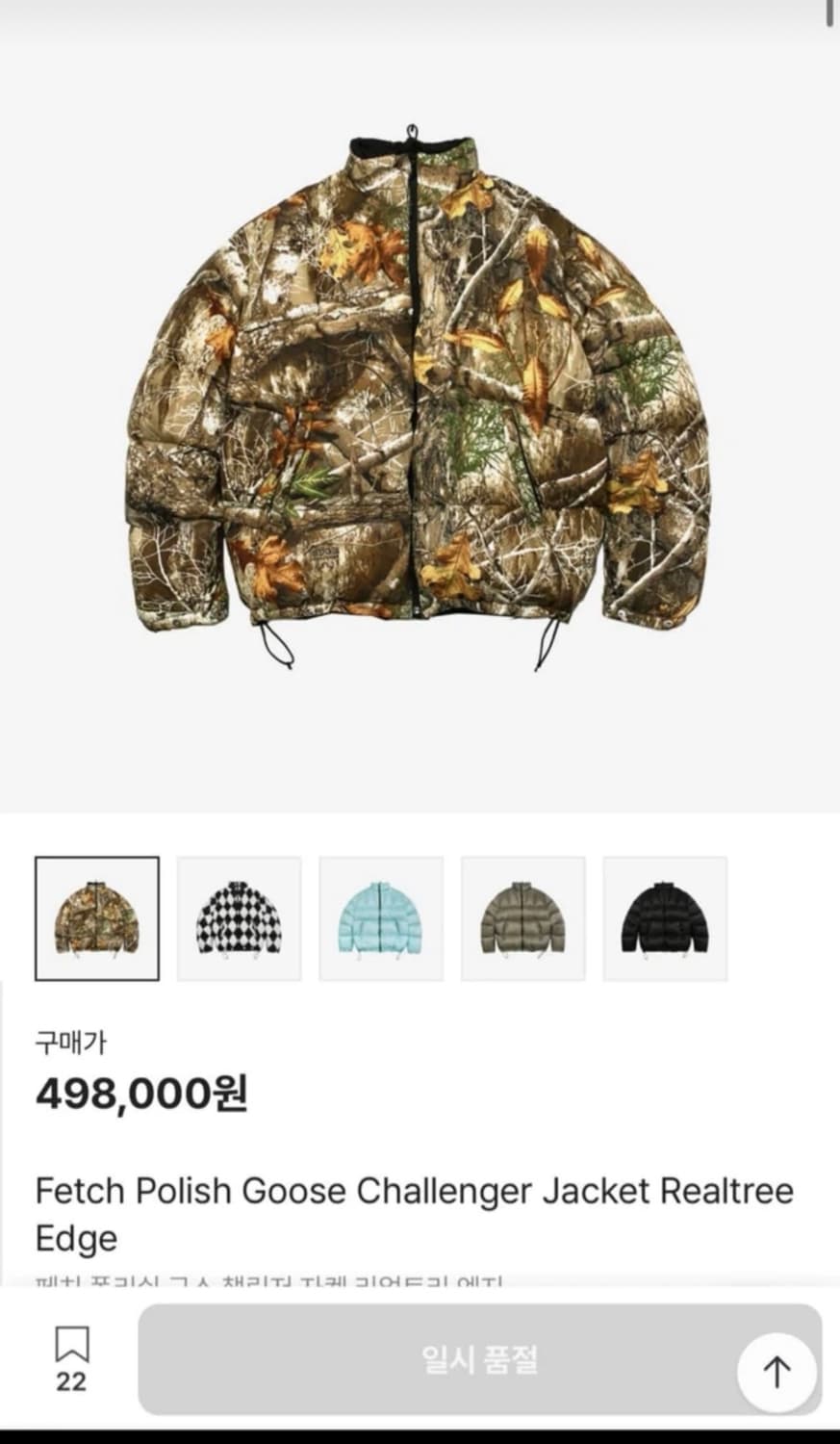Pick the black jacket thumbnail

coord(665,918)
